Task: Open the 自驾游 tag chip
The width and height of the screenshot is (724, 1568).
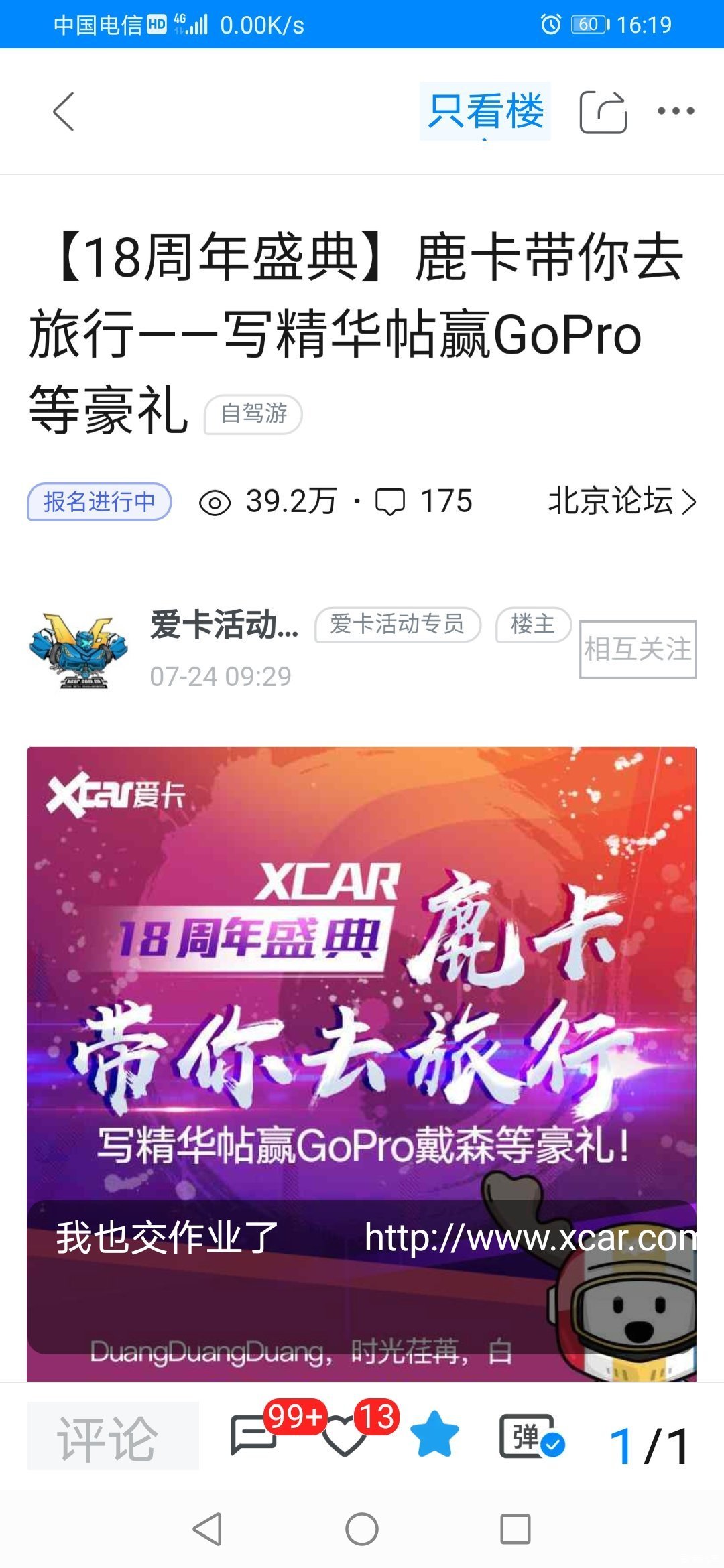Action: (x=253, y=414)
